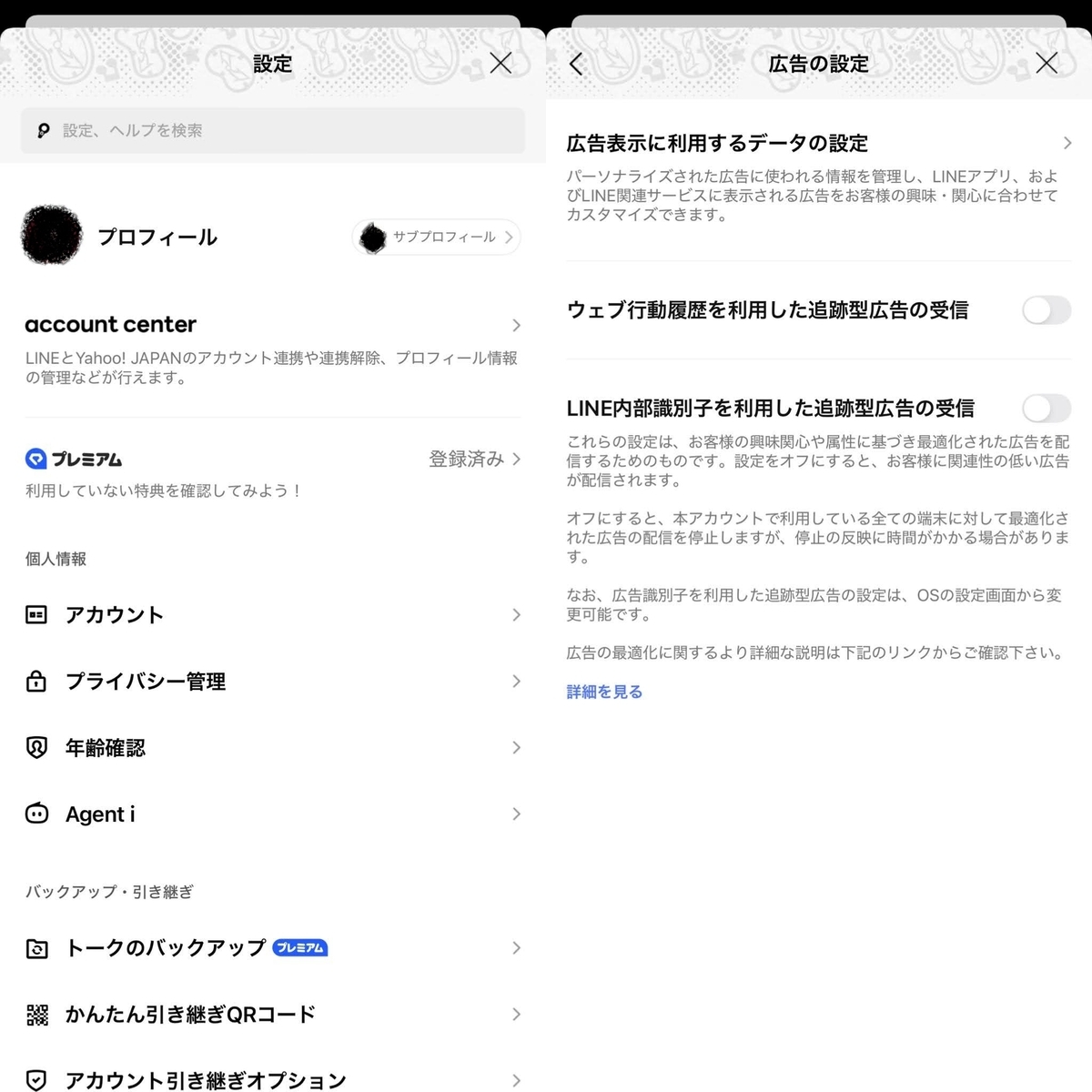1092x1092 pixels.
Task: Close the 広告の設定 screen
Action: click(x=1046, y=63)
